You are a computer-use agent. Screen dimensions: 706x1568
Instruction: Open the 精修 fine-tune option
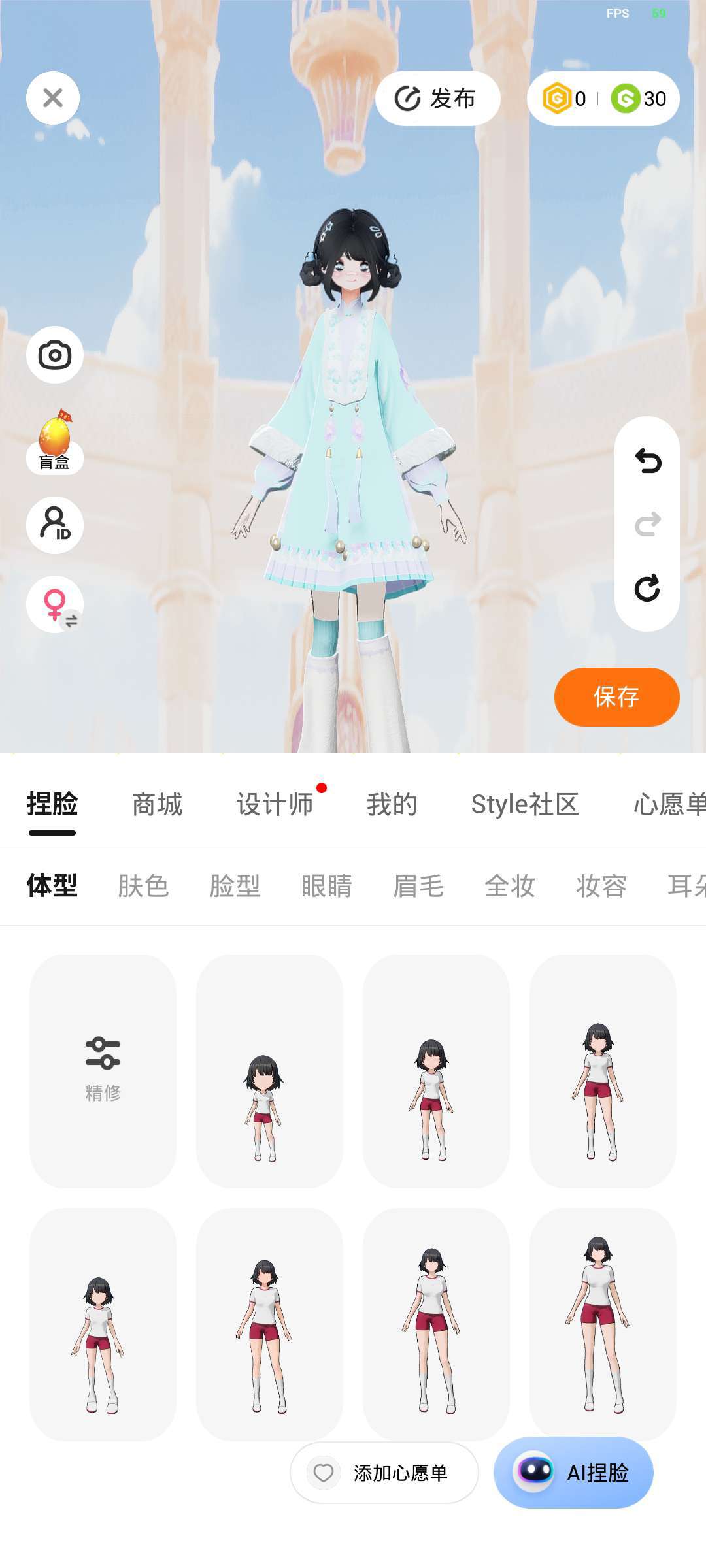point(103,1070)
